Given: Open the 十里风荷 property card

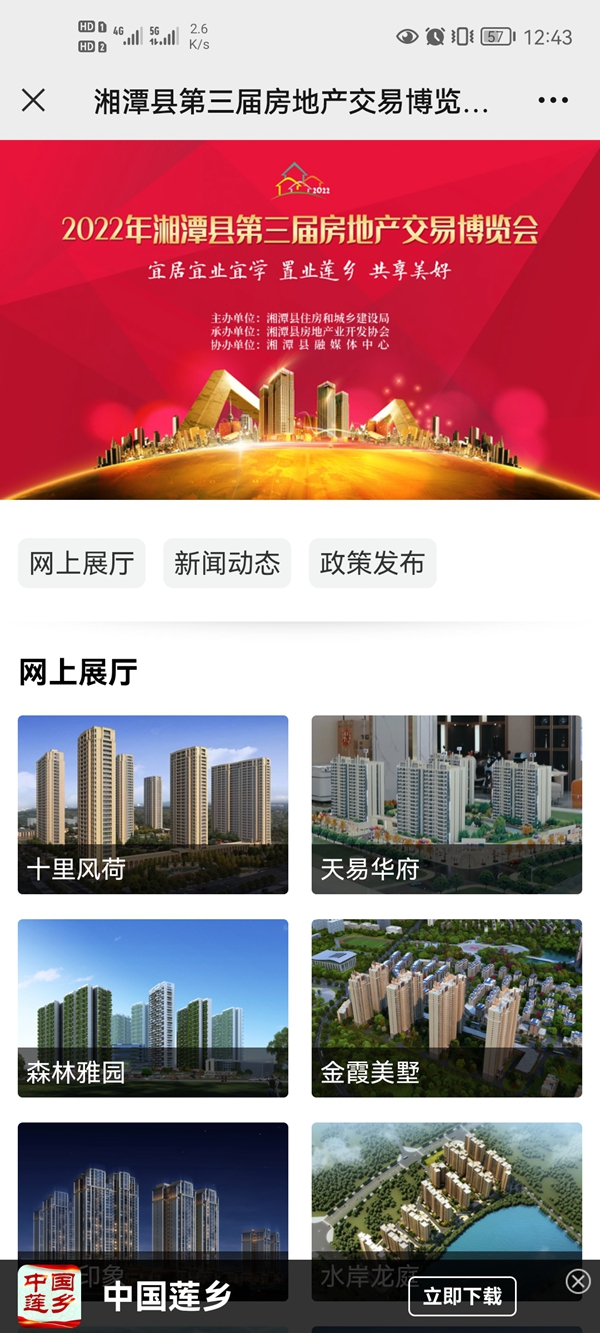Looking at the screenshot, I should [153, 804].
